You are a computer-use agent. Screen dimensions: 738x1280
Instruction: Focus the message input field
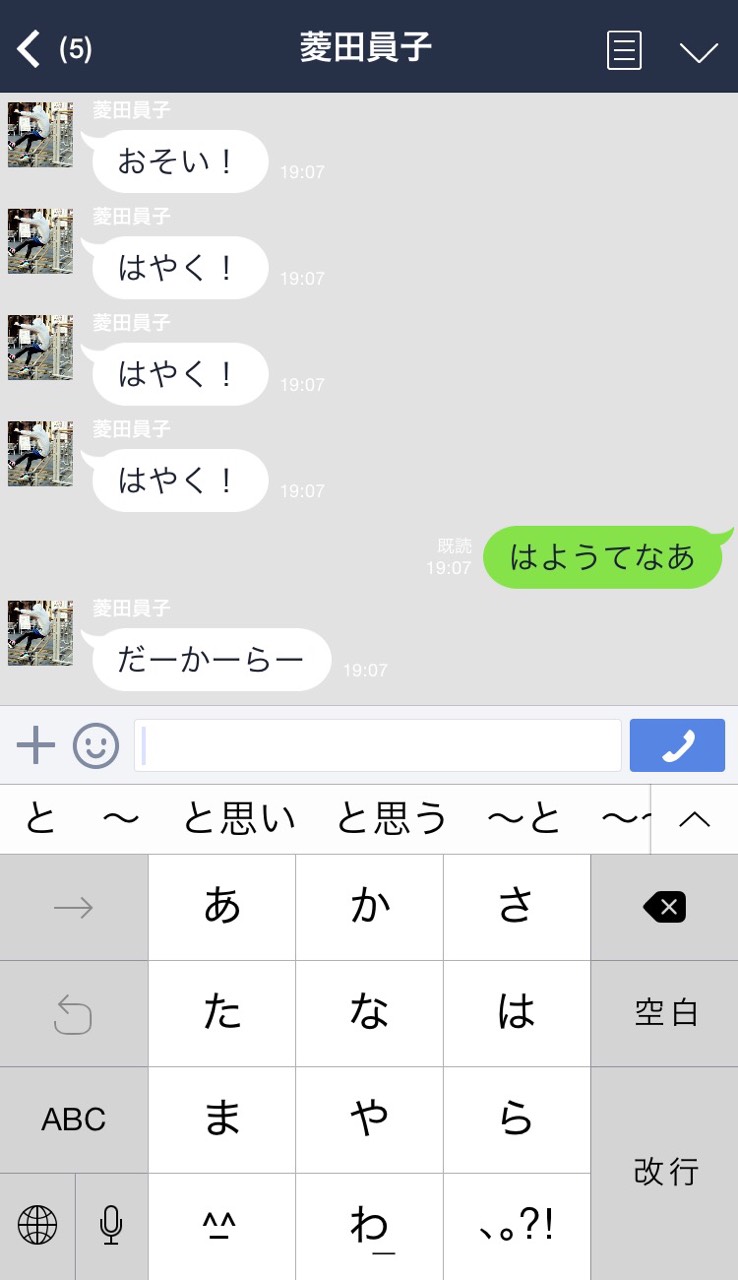pyautogui.click(x=378, y=745)
